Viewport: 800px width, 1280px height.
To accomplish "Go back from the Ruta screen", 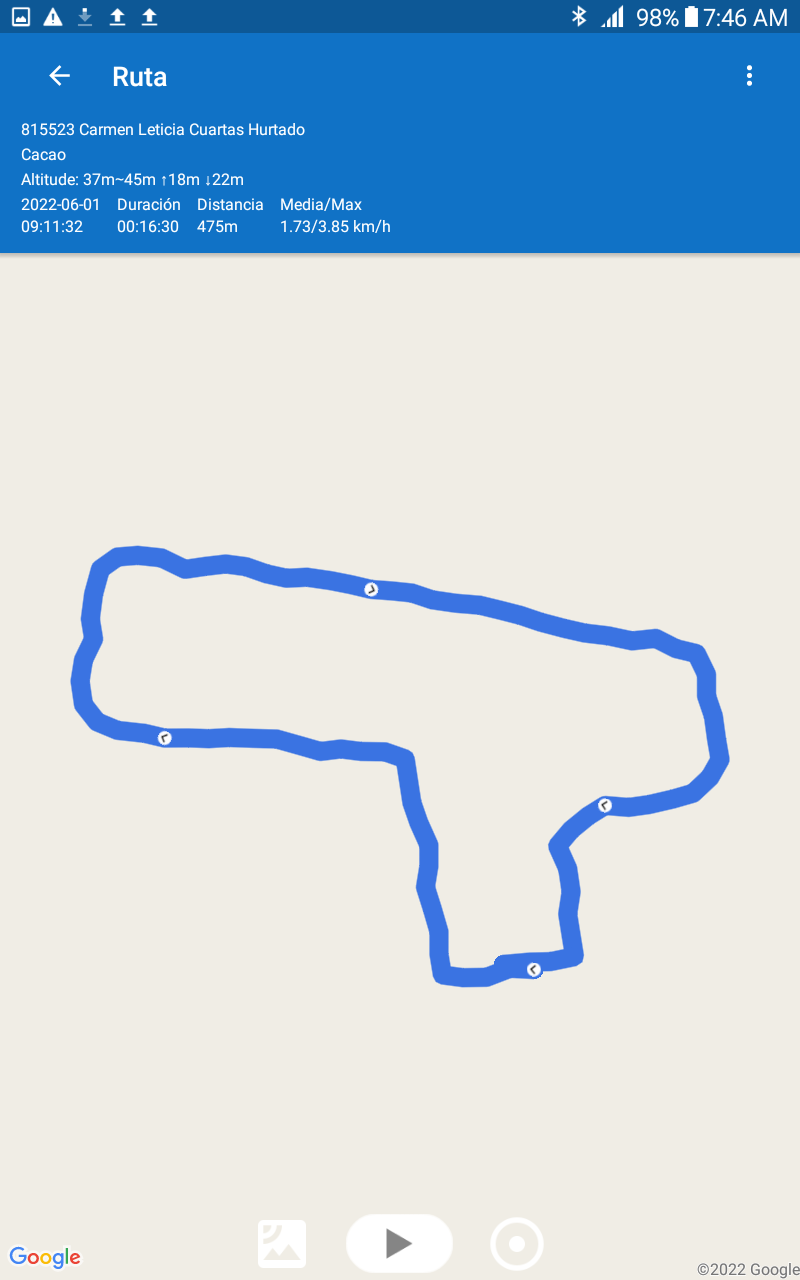I will tap(60, 76).
